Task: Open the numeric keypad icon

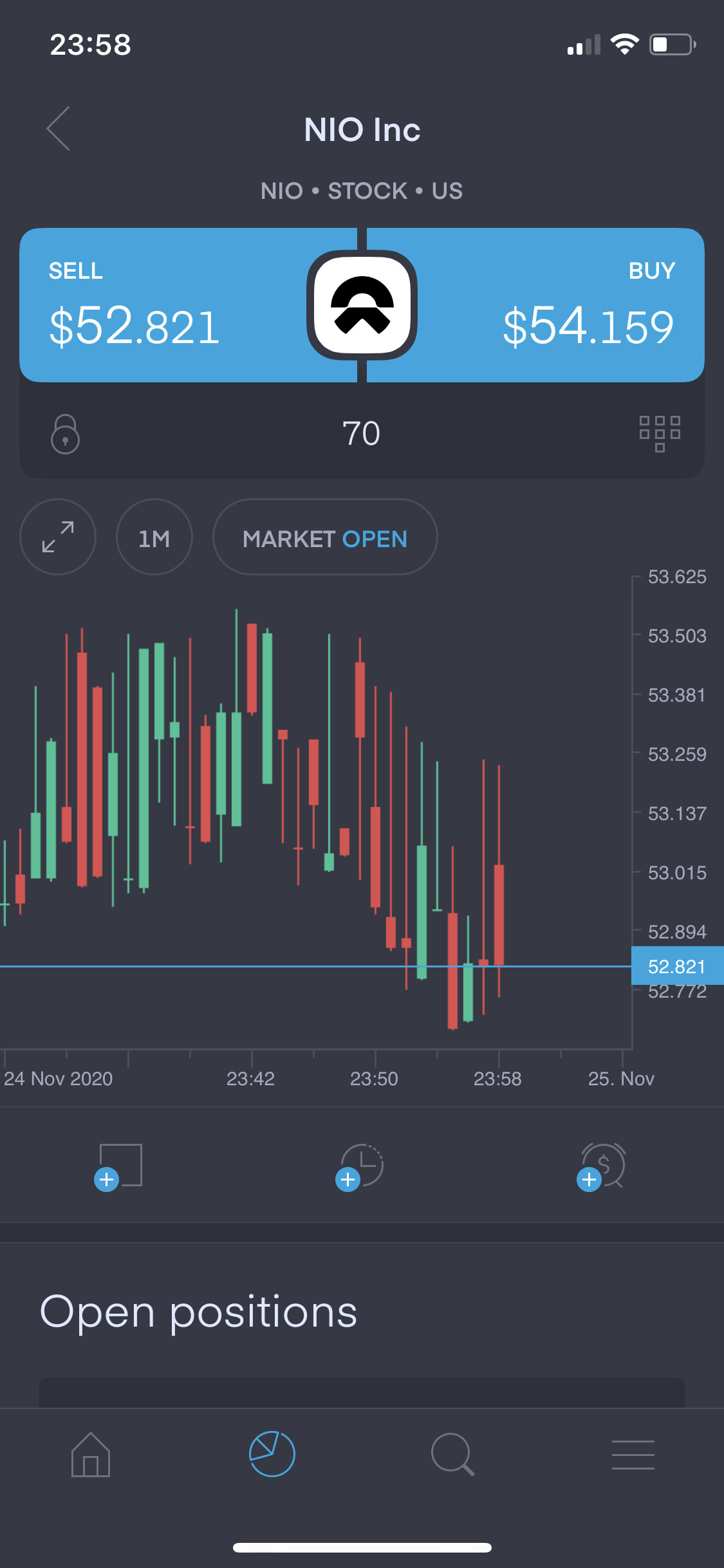Action: [x=660, y=433]
